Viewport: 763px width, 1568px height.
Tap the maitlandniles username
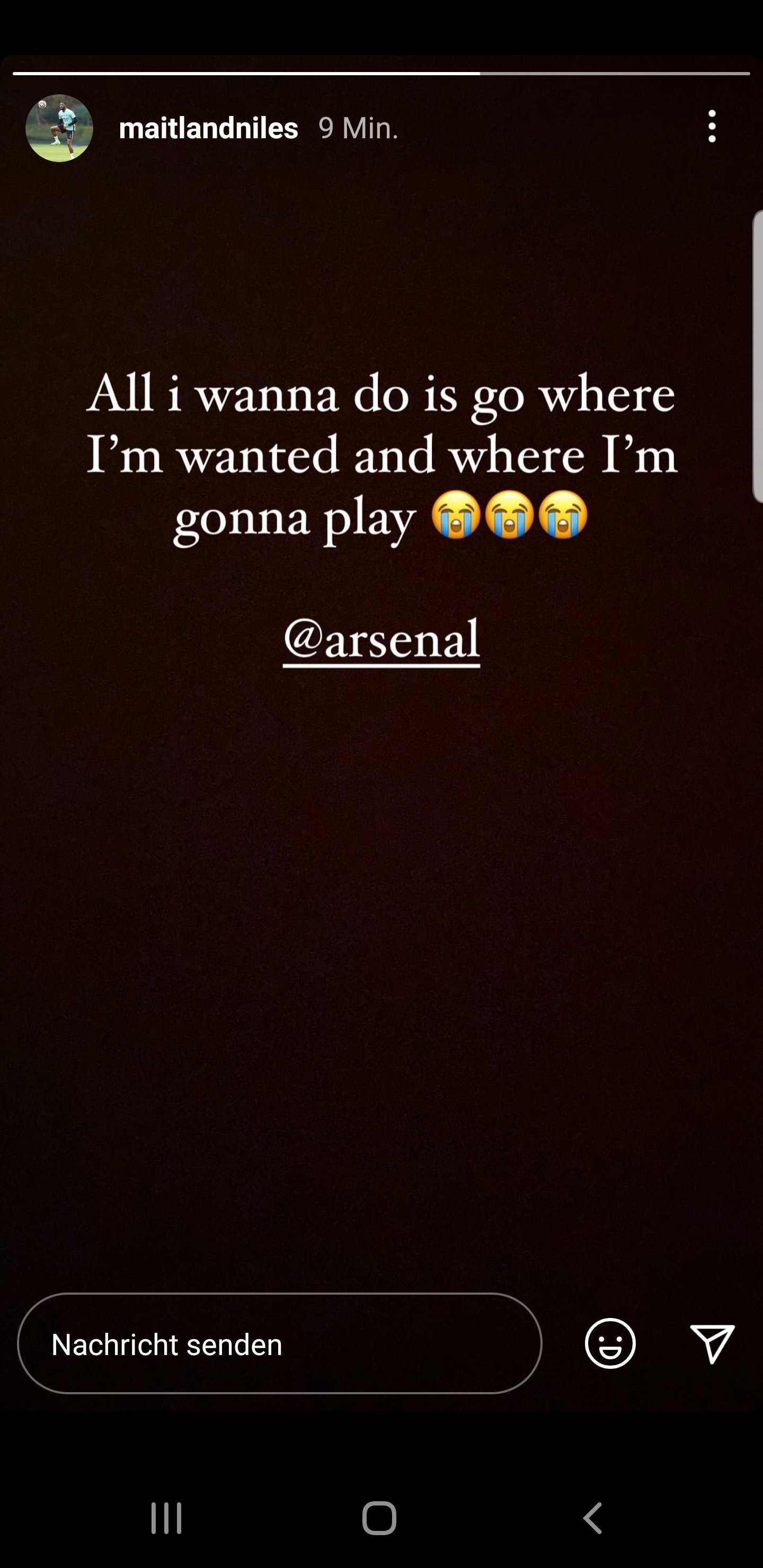[208, 128]
